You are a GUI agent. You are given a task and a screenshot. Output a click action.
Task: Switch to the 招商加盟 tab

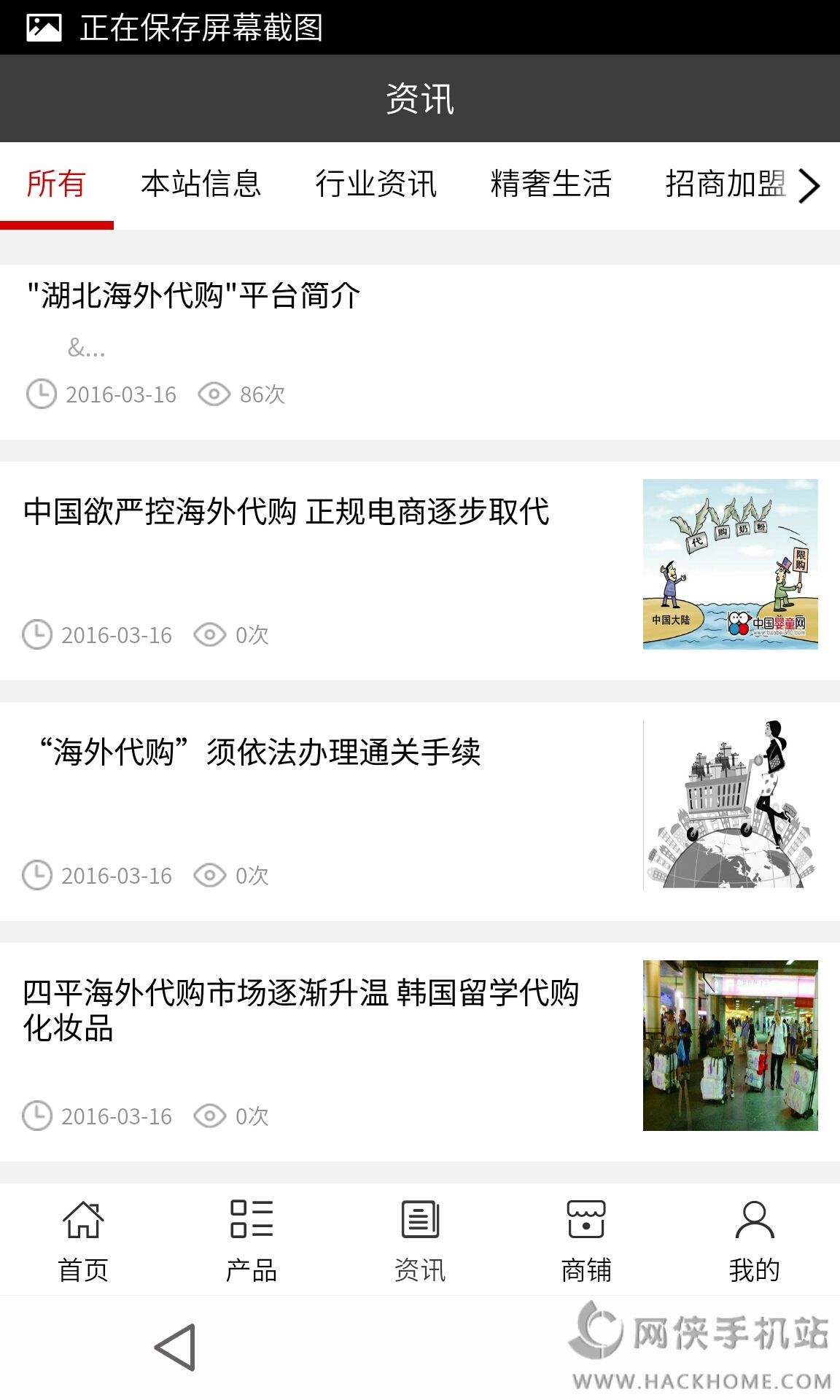pyautogui.click(x=724, y=184)
